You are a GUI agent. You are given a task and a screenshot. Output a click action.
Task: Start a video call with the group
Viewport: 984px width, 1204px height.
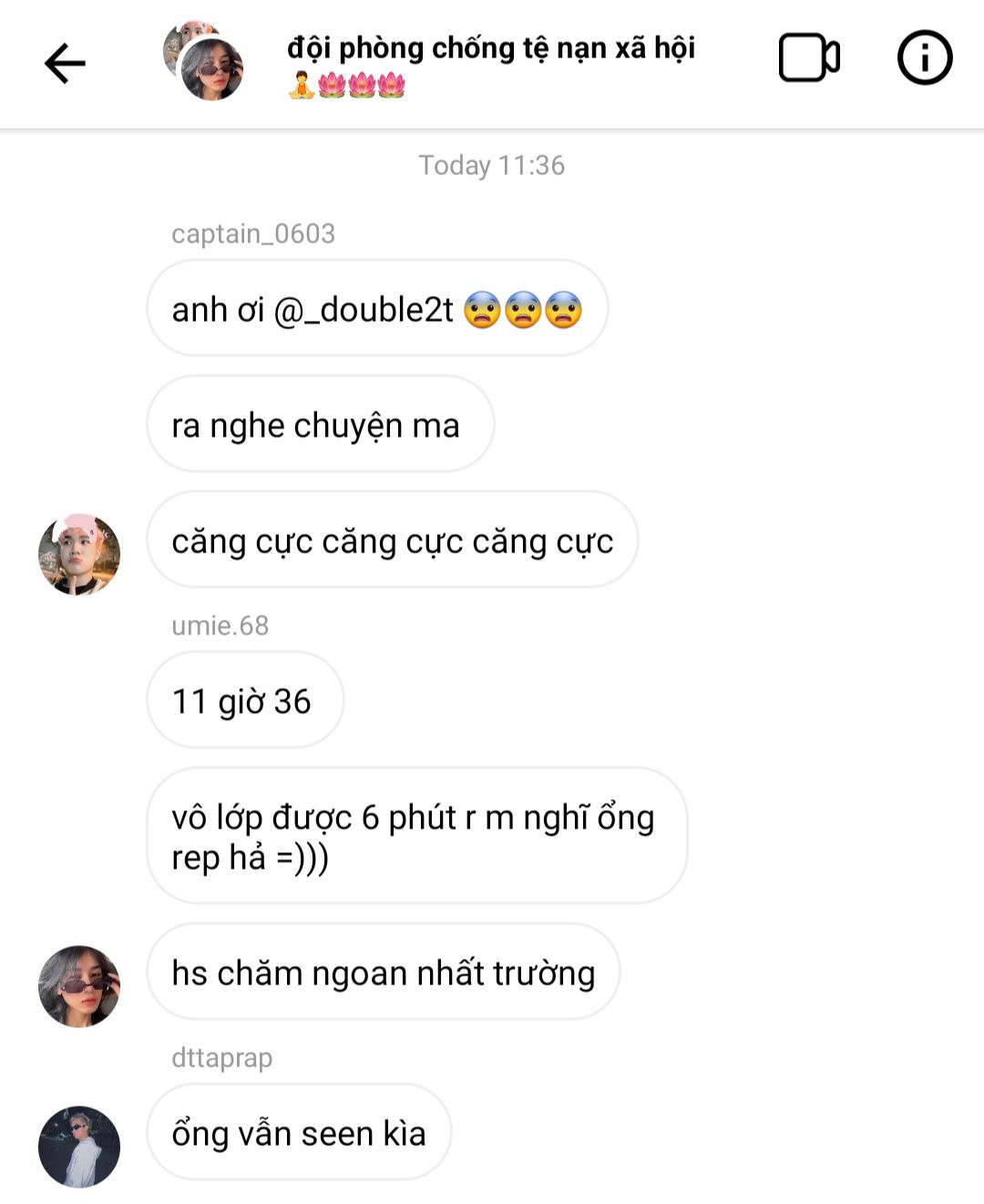click(808, 58)
